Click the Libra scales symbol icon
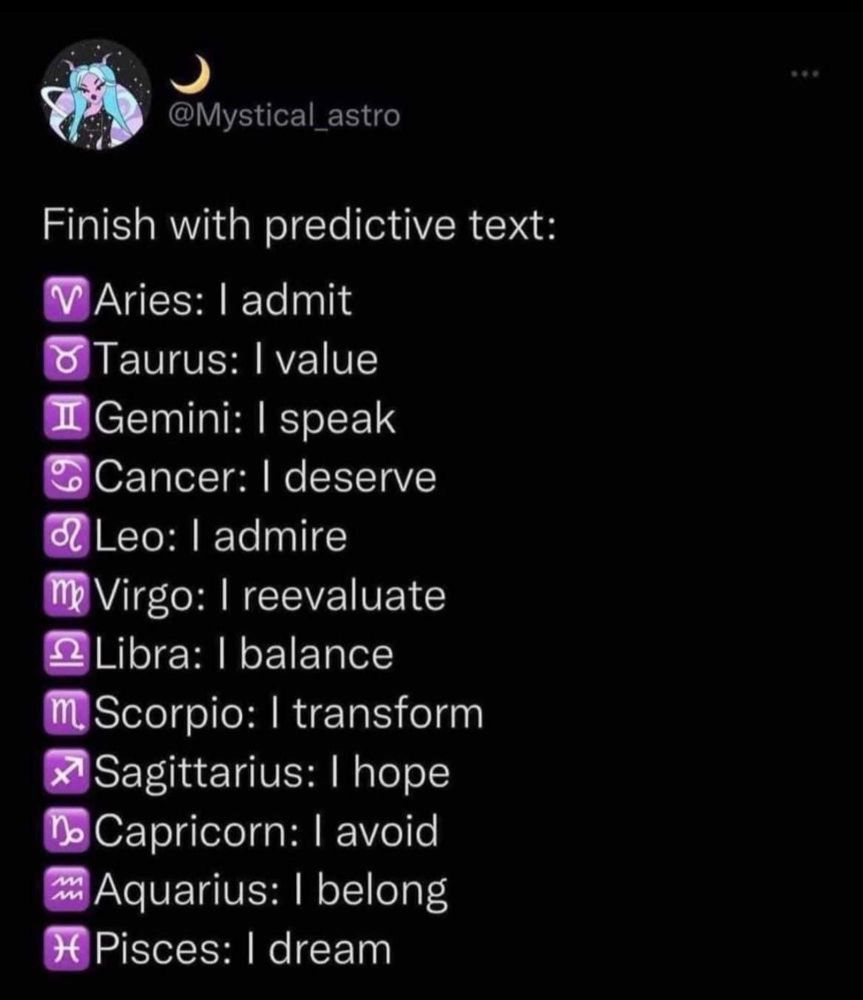Screen dimensions: 863x1000 [65, 653]
